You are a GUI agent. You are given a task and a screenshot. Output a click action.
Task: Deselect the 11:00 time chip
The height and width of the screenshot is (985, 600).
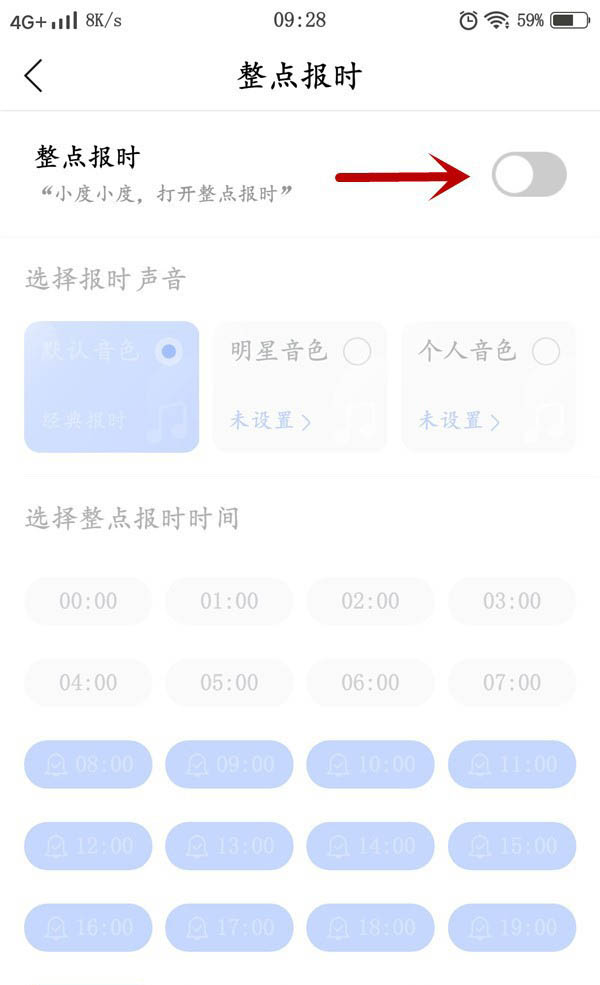[512, 764]
